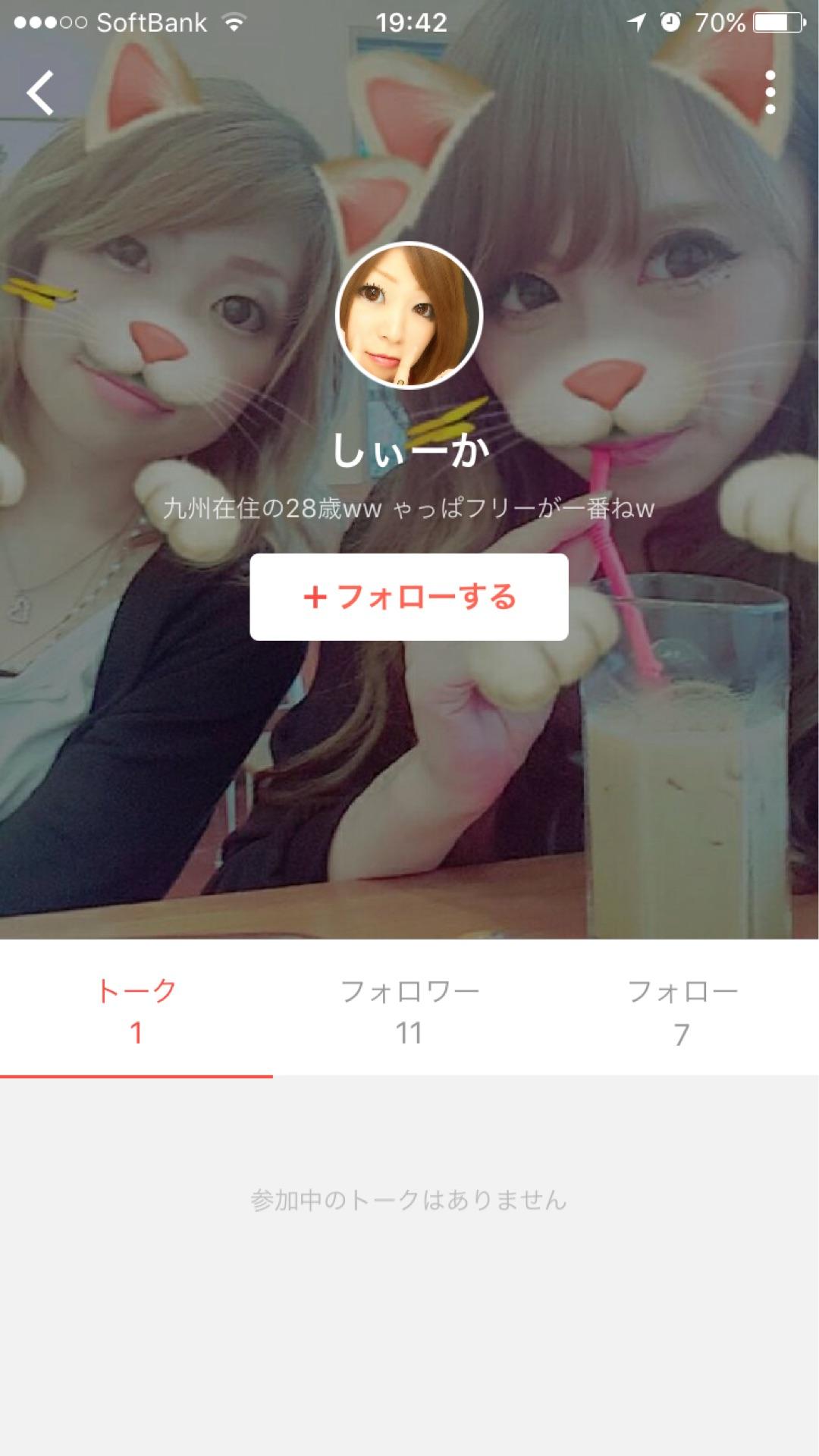
Task: Open the フォロー tab showing 7
Action: (682, 1009)
